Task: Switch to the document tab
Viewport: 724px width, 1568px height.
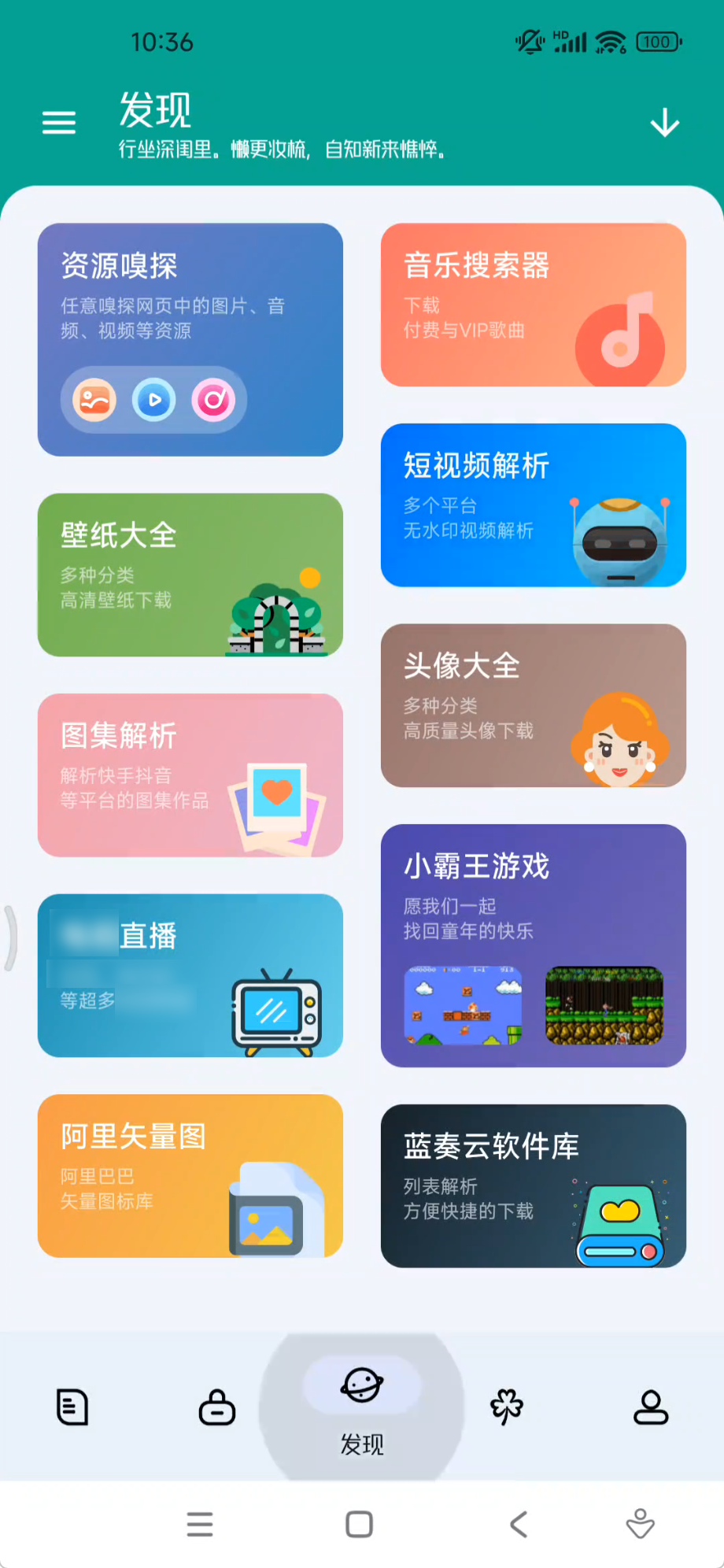Action: (72, 1407)
